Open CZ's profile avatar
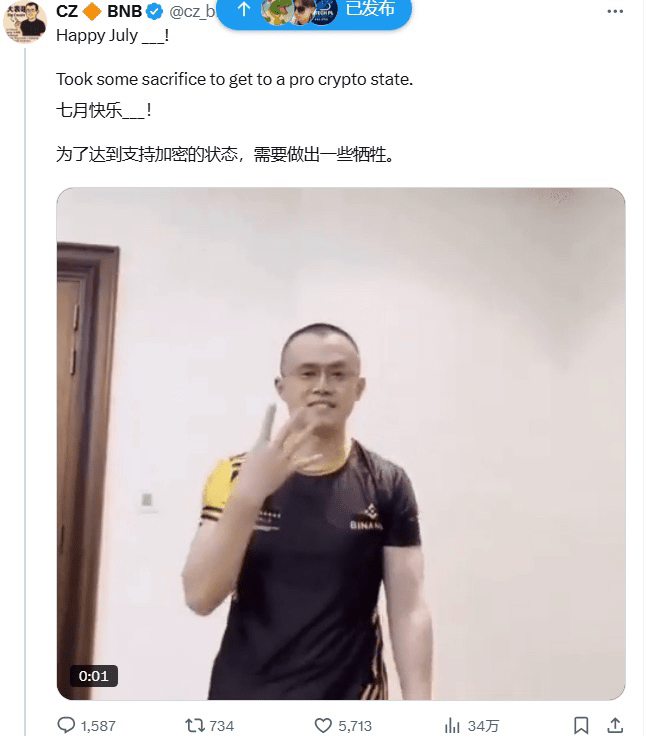Image resolution: width=645 pixels, height=736 pixels. (x=26, y=21)
